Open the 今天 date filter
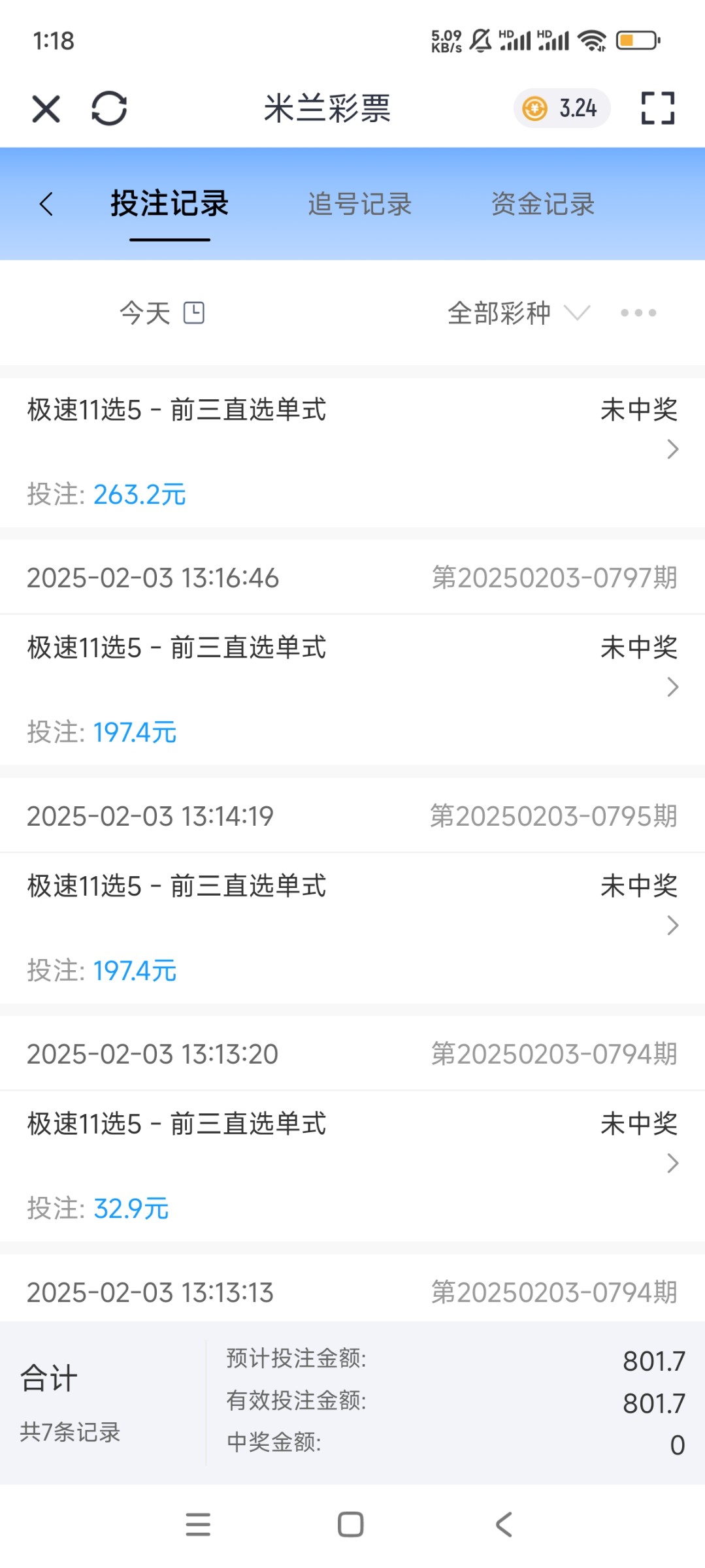 (161, 313)
